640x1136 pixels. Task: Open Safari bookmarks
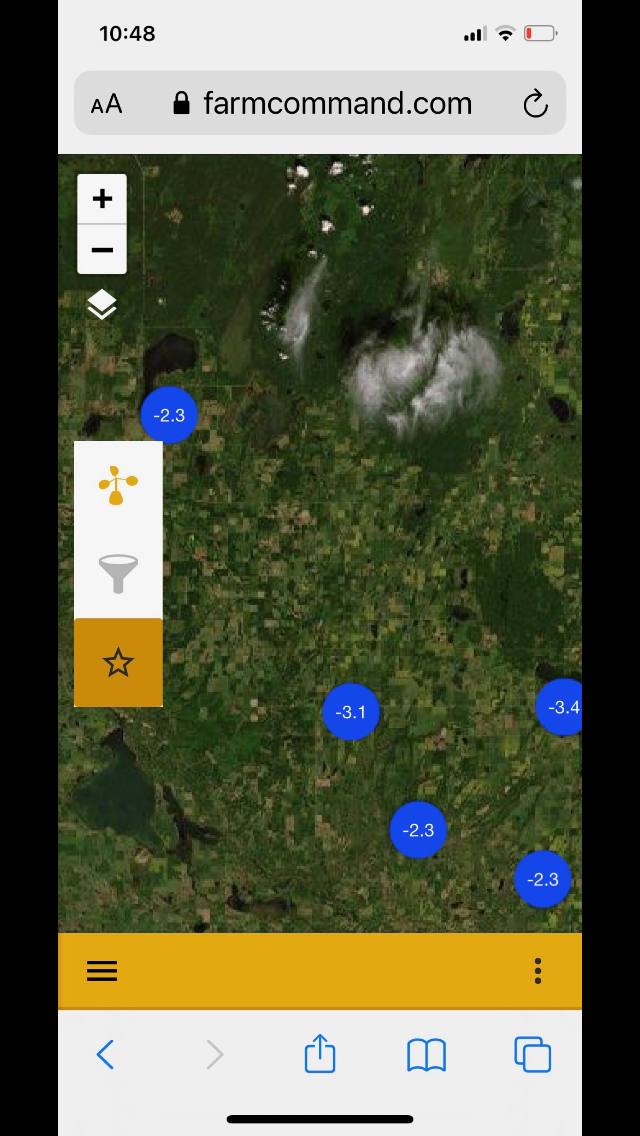coord(426,1054)
